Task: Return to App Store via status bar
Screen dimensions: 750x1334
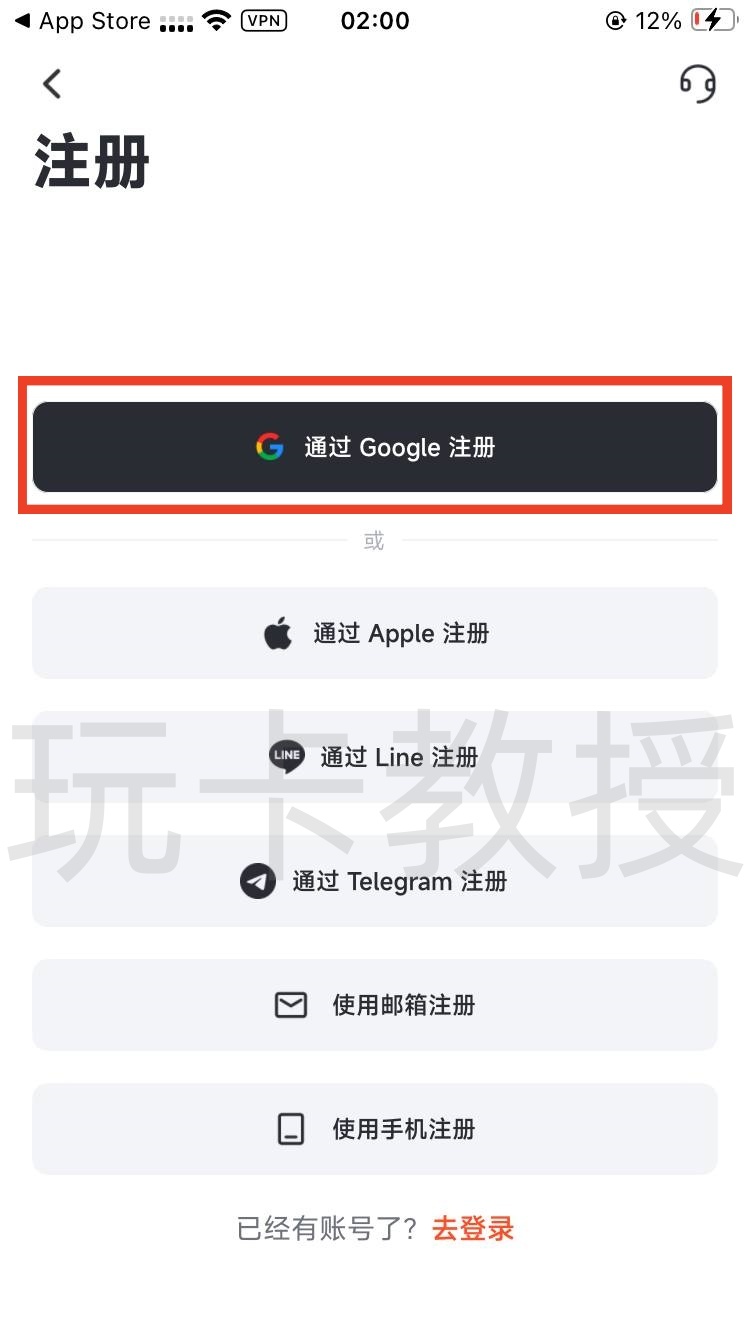Action: (x=82, y=21)
